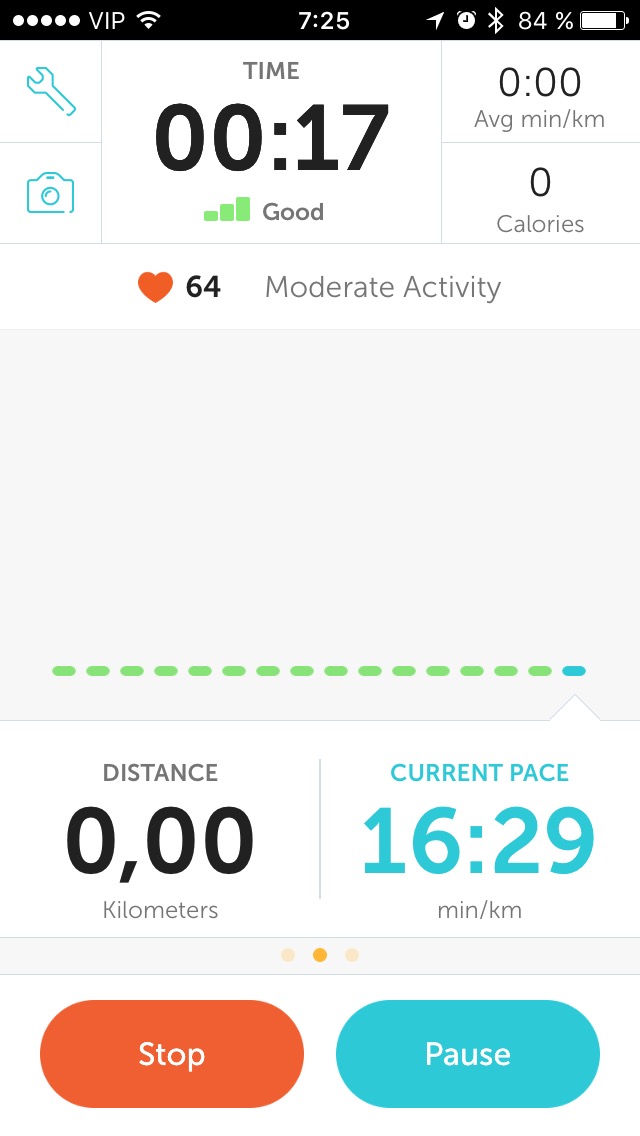
Task: Tap the Current Pace panel
Action: [x=479, y=840]
